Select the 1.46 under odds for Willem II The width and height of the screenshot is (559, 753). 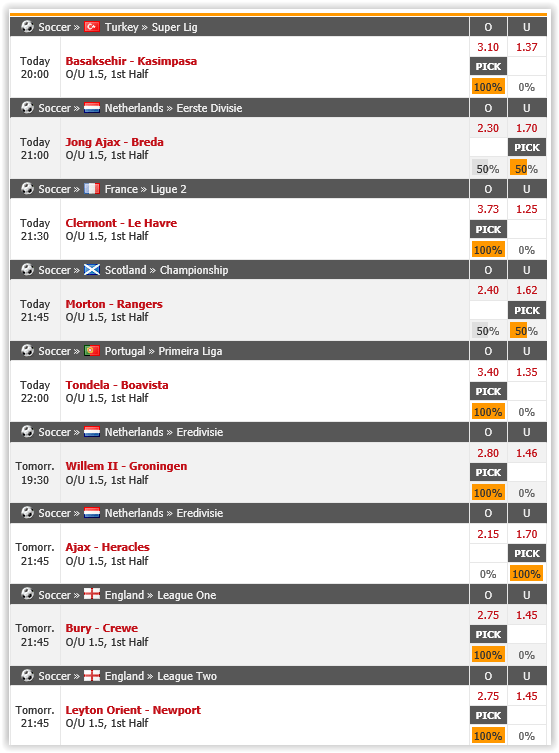tap(527, 453)
